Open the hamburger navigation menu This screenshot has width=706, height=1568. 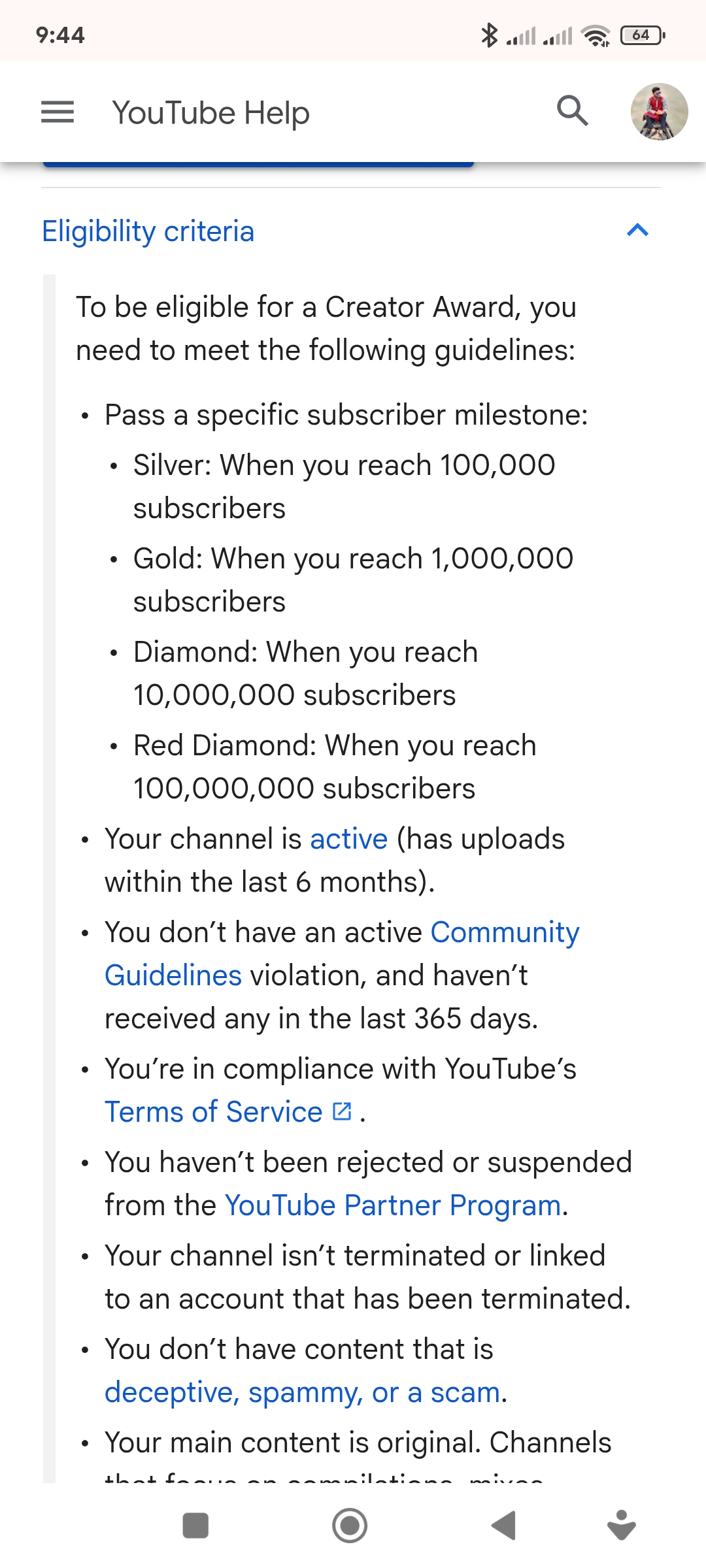click(x=58, y=112)
